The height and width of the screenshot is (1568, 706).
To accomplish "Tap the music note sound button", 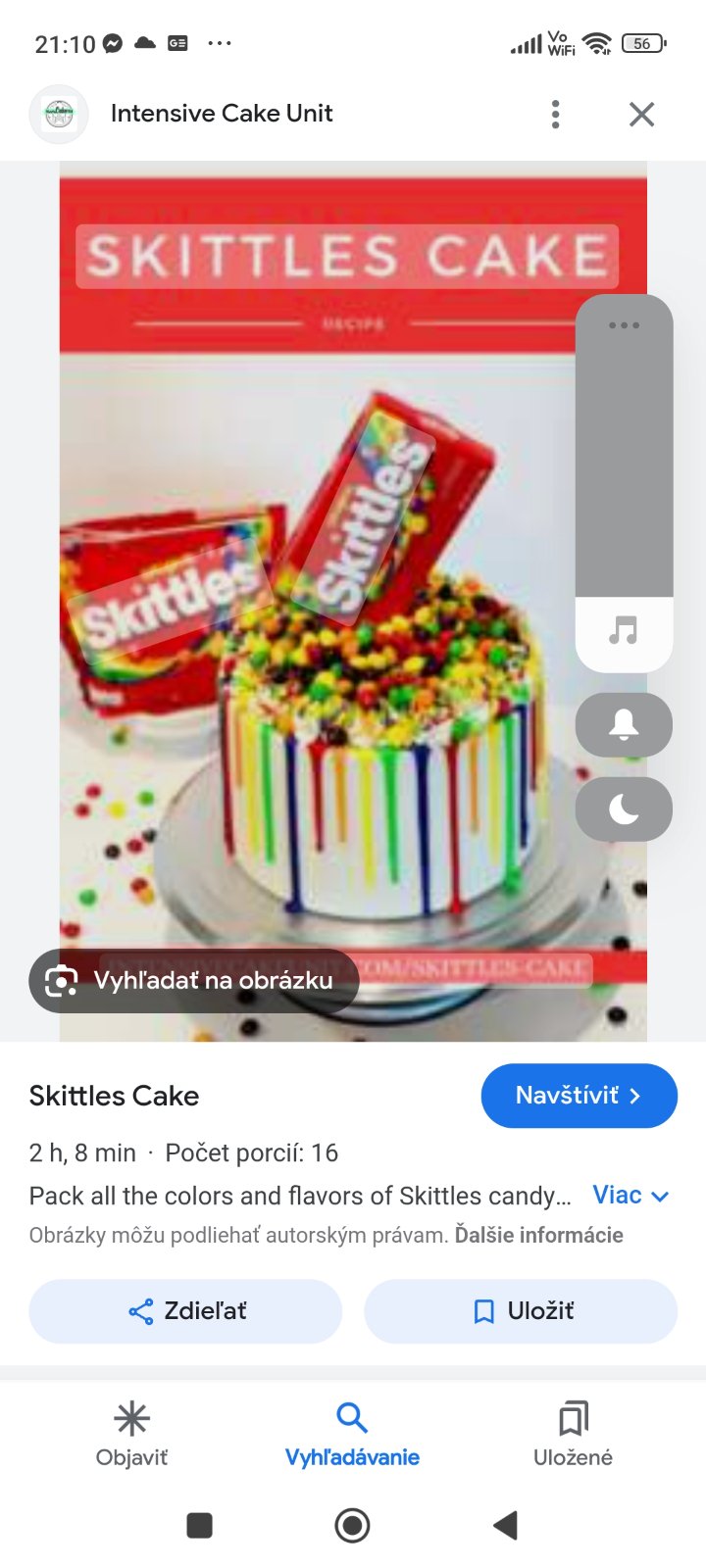I will [624, 630].
